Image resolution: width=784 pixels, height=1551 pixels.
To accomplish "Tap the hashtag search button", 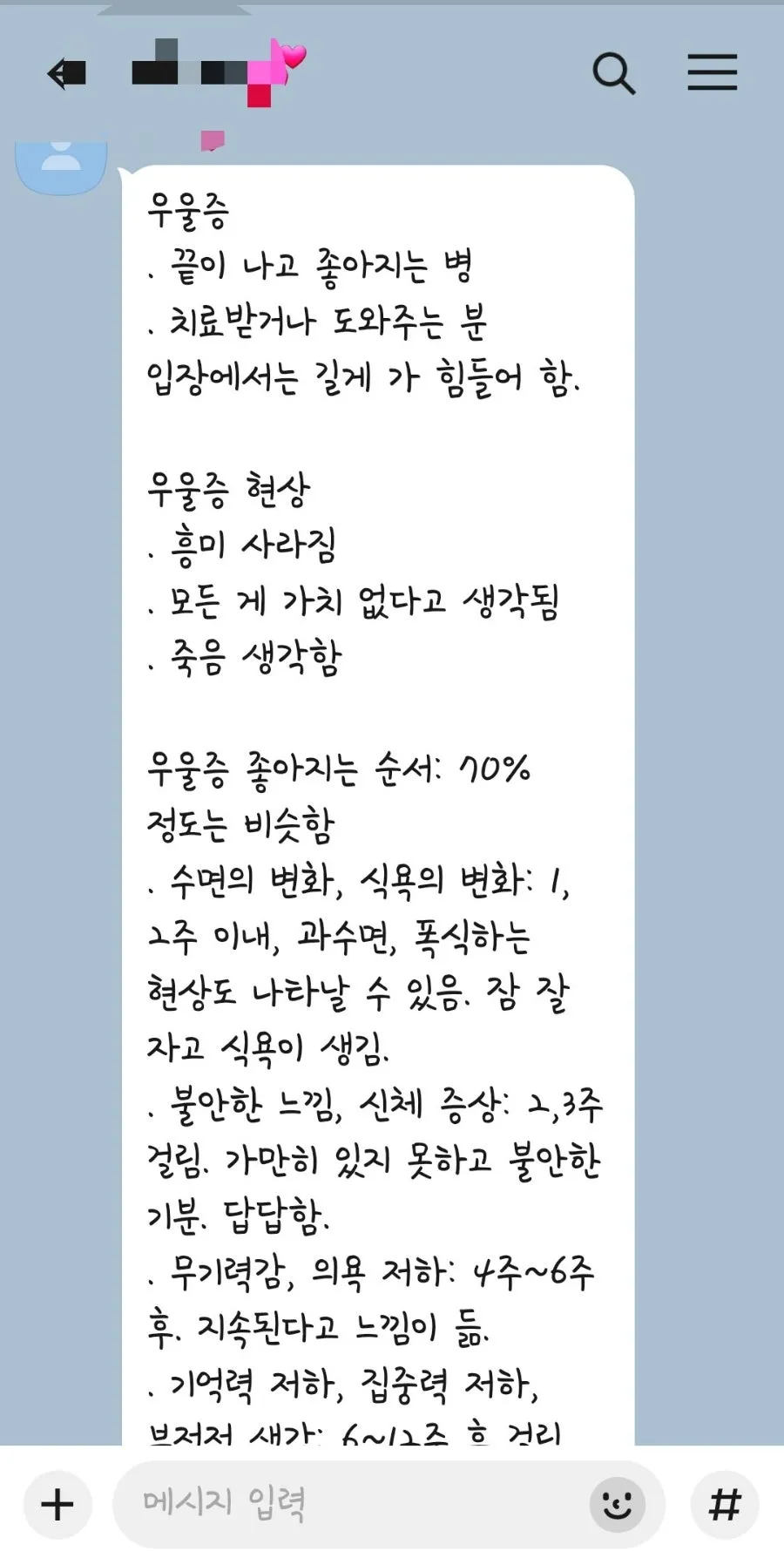I will pos(725,1505).
